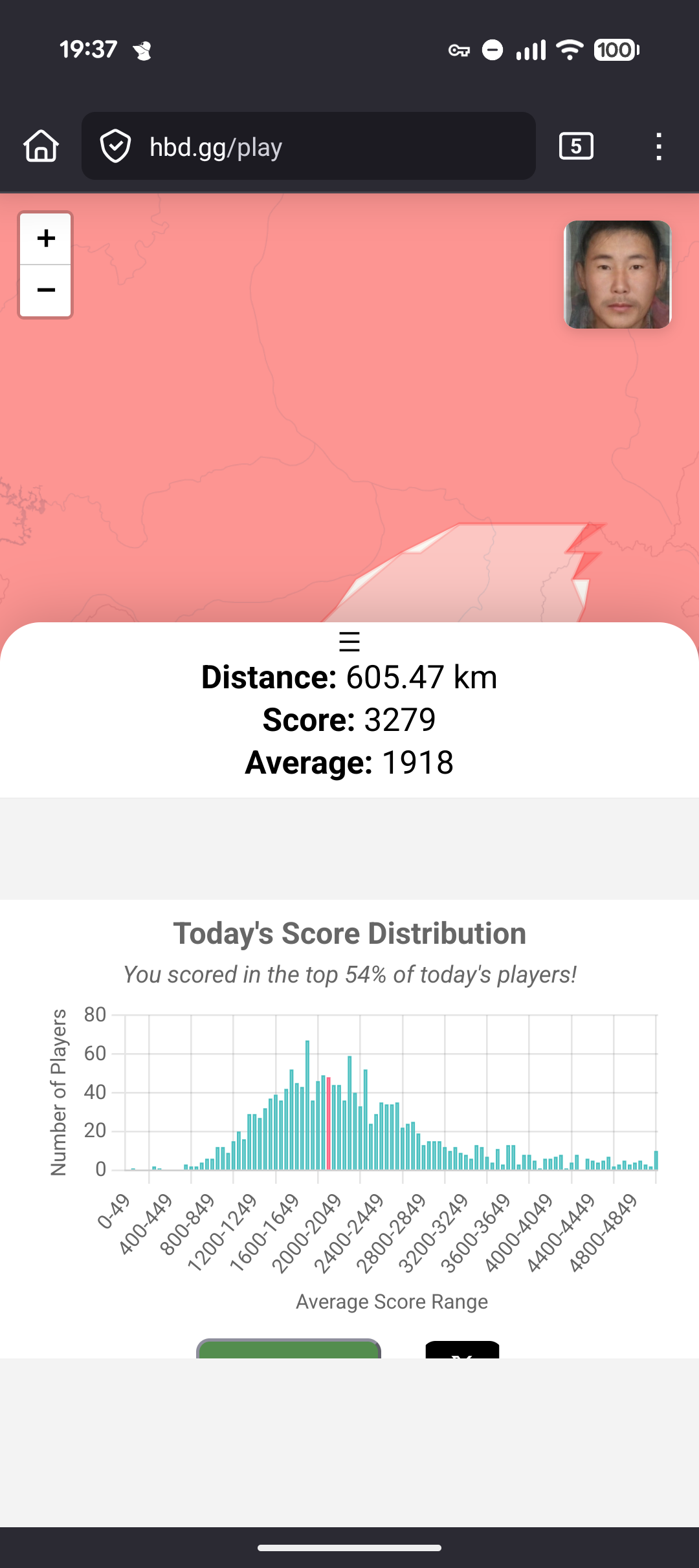Enlarge the face photo thumbnail
This screenshot has height=1568, width=699.
pyautogui.click(x=617, y=274)
